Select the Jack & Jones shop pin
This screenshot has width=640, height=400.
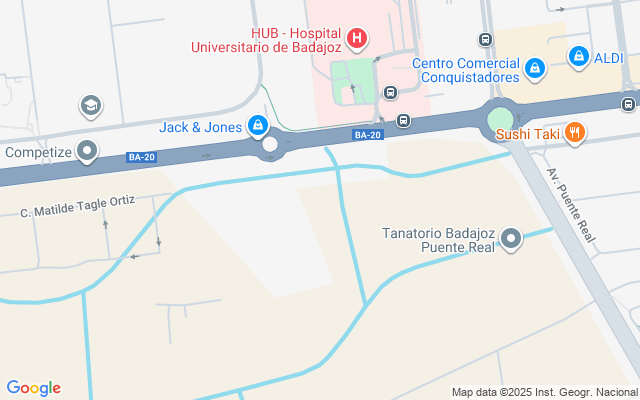[258, 125]
